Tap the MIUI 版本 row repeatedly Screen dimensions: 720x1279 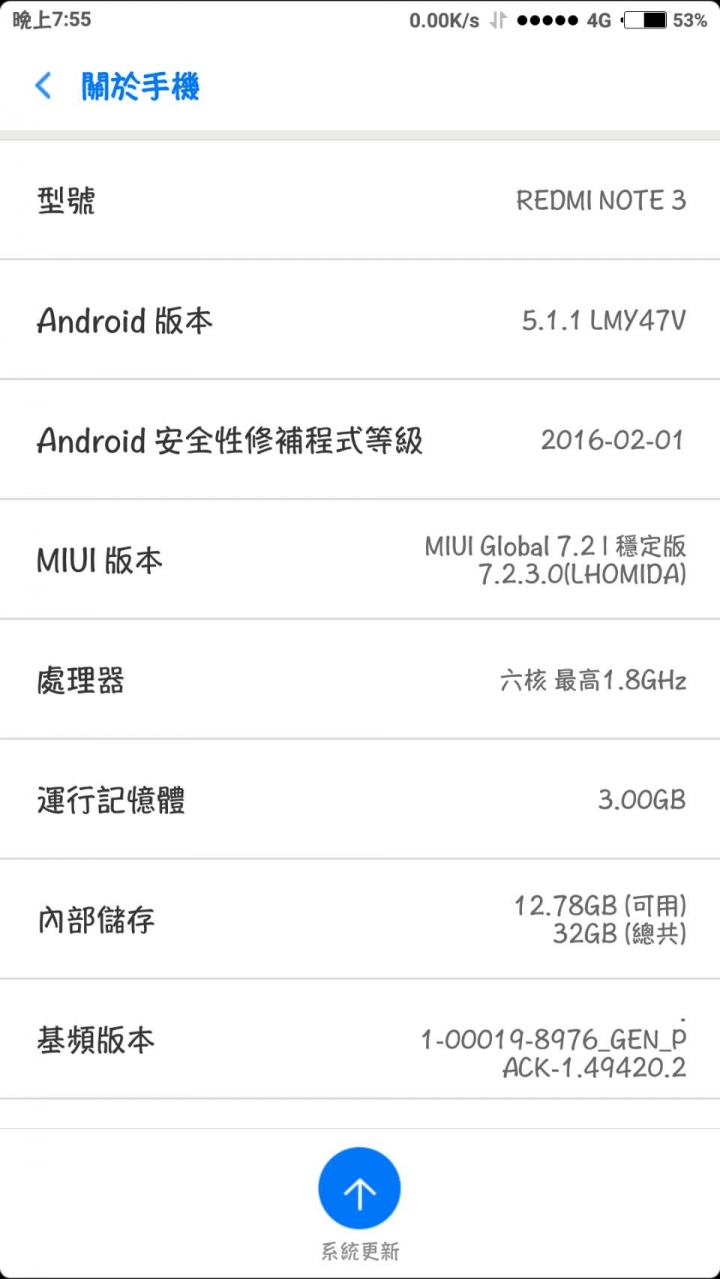[360, 560]
